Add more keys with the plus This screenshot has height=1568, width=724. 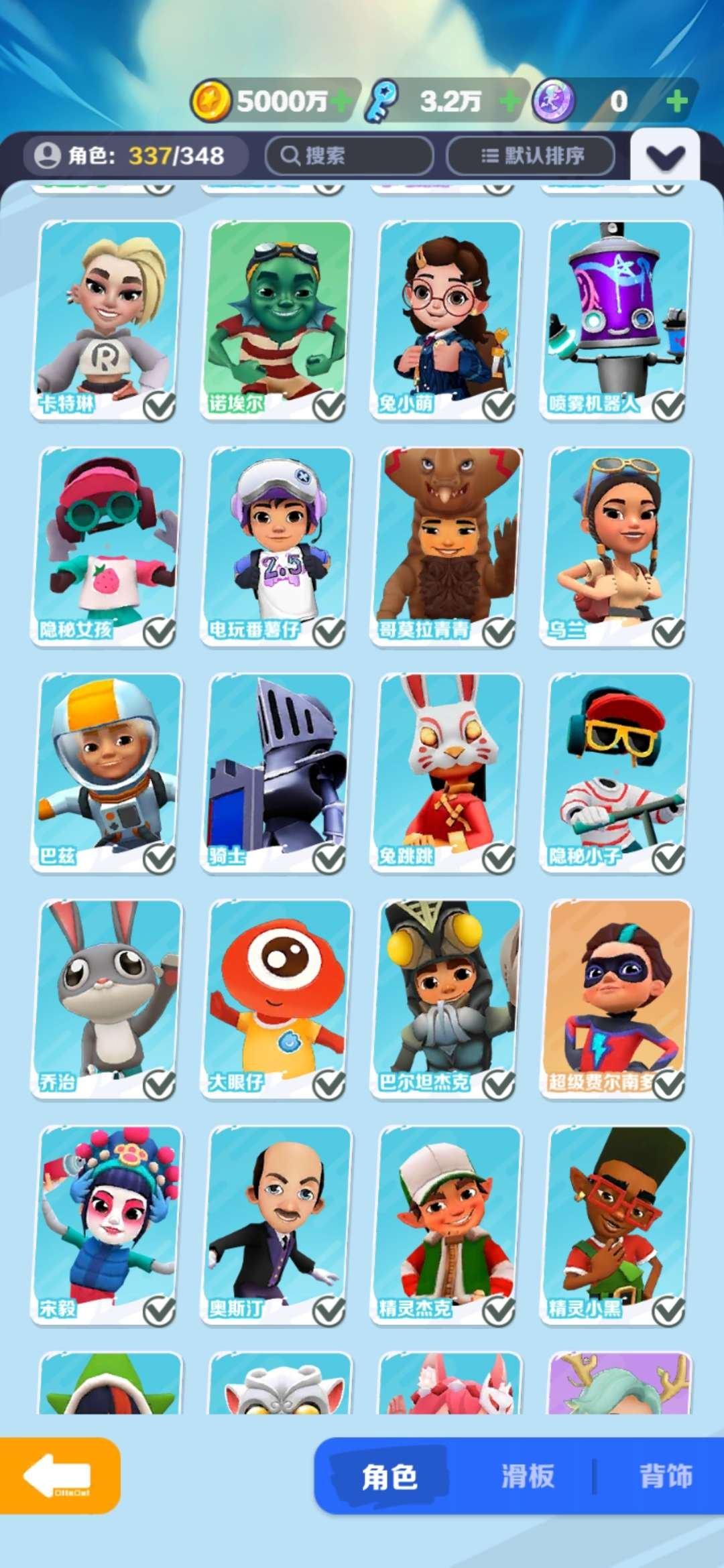tap(511, 101)
